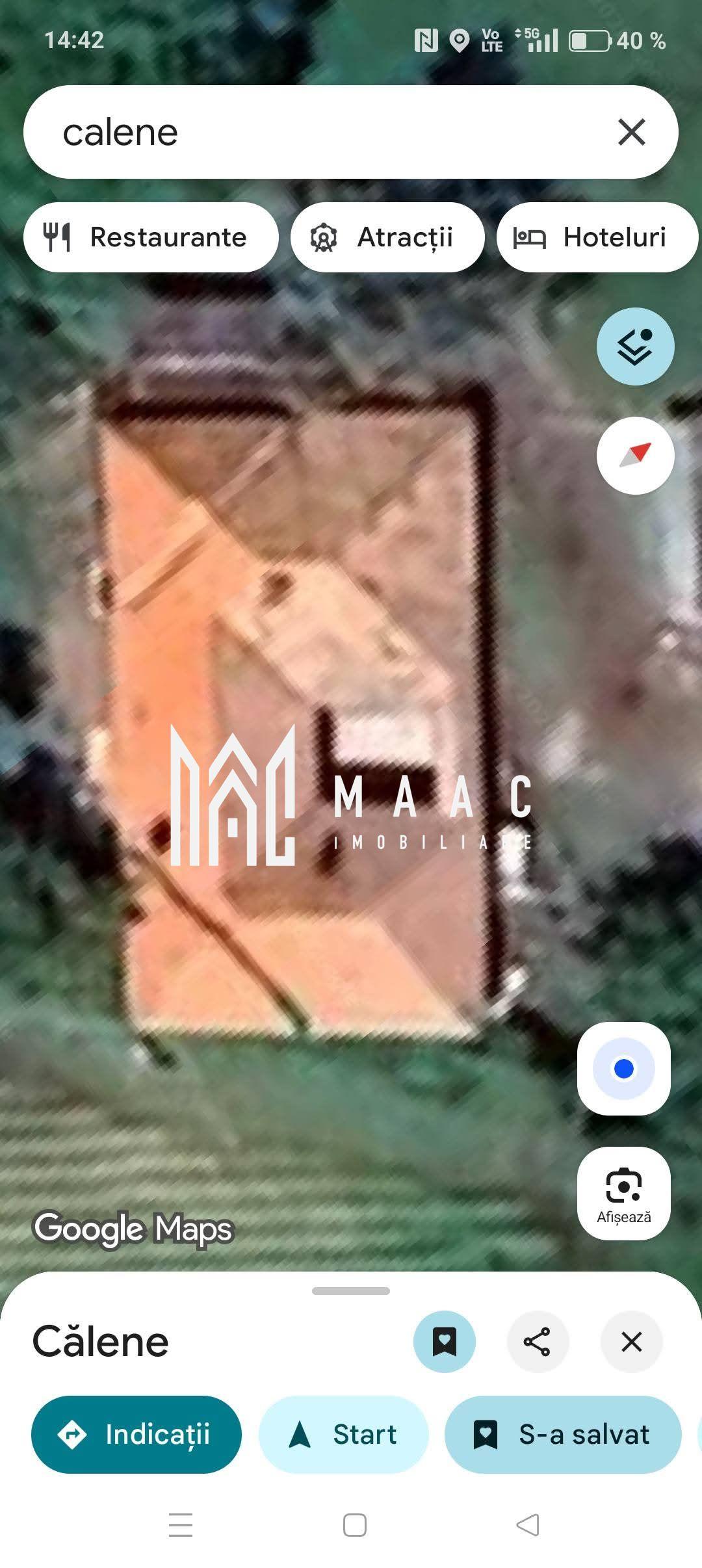Tap the bookmark icon next to Călene
The height and width of the screenshot is (1568, 702).
445,1341
